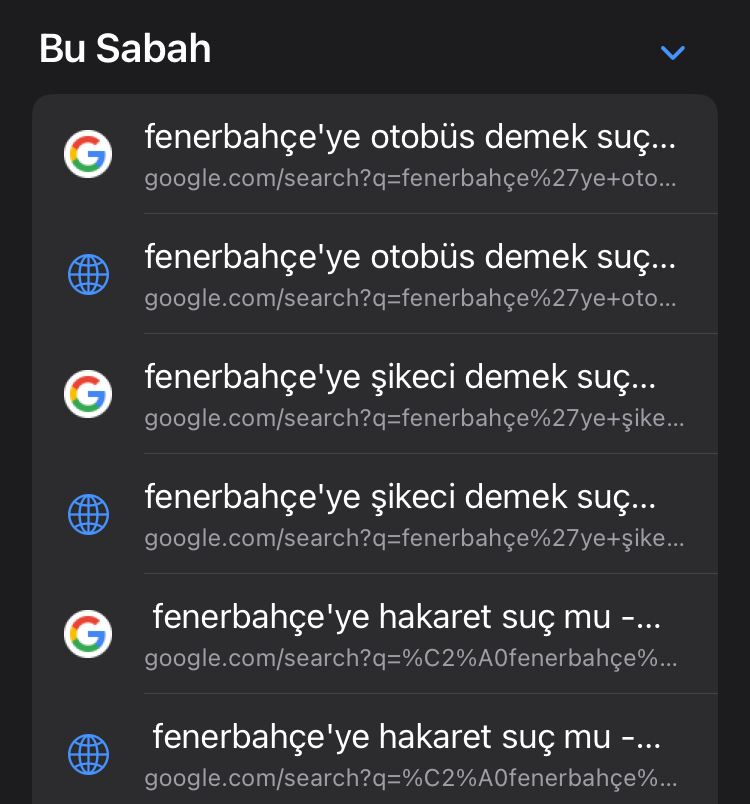This screenshot has height=804, width=750.
Task: Collapse the Bu Sabah section chevron
Action: tap(673, 52)
